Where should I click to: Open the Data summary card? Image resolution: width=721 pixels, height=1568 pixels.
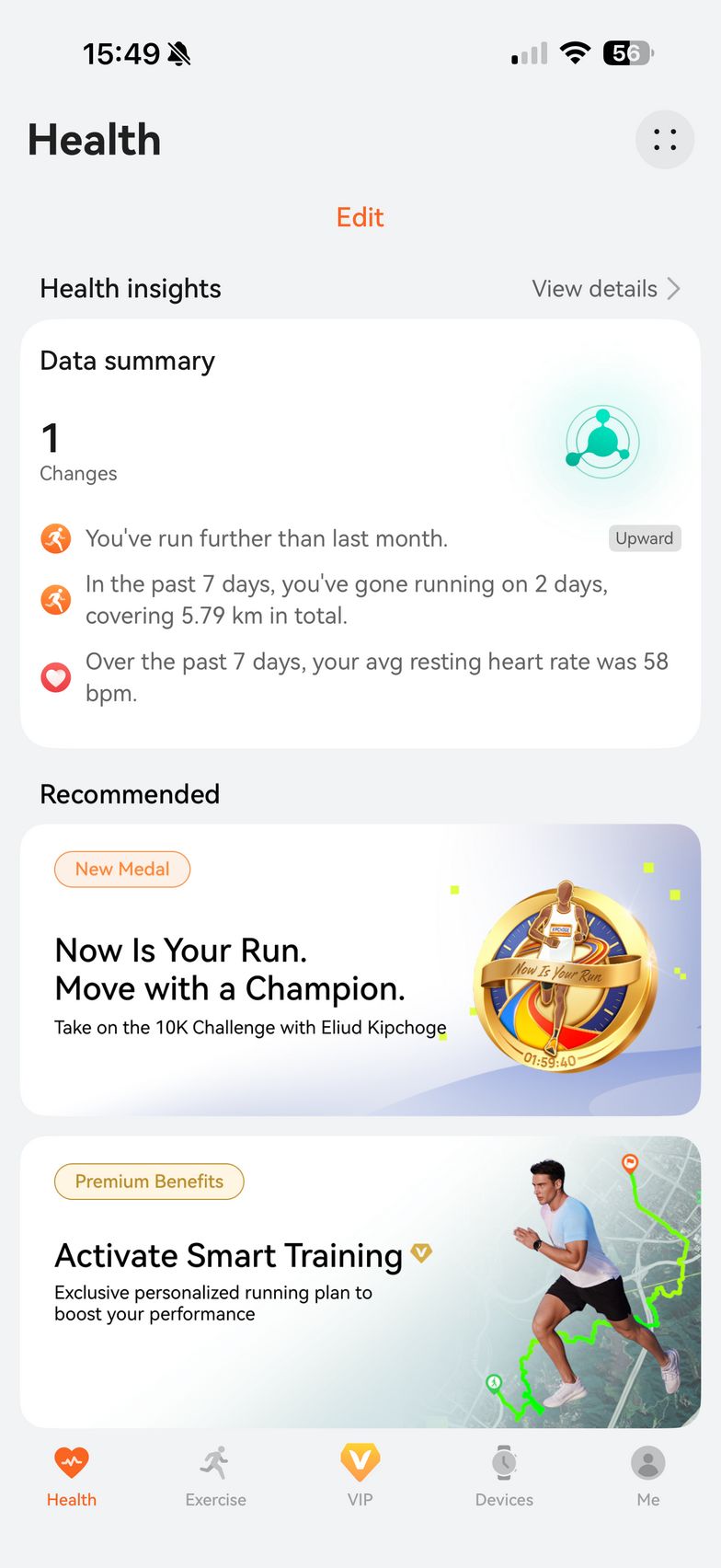click(360, 532)
